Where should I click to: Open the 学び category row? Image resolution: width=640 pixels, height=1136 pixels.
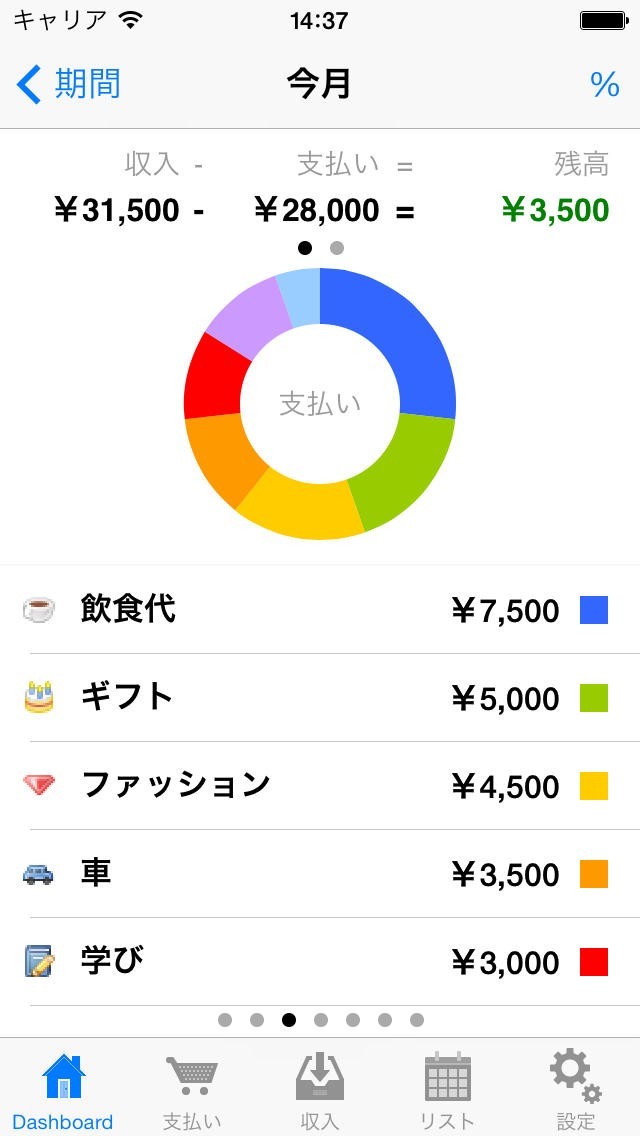[x=320, y=962]
